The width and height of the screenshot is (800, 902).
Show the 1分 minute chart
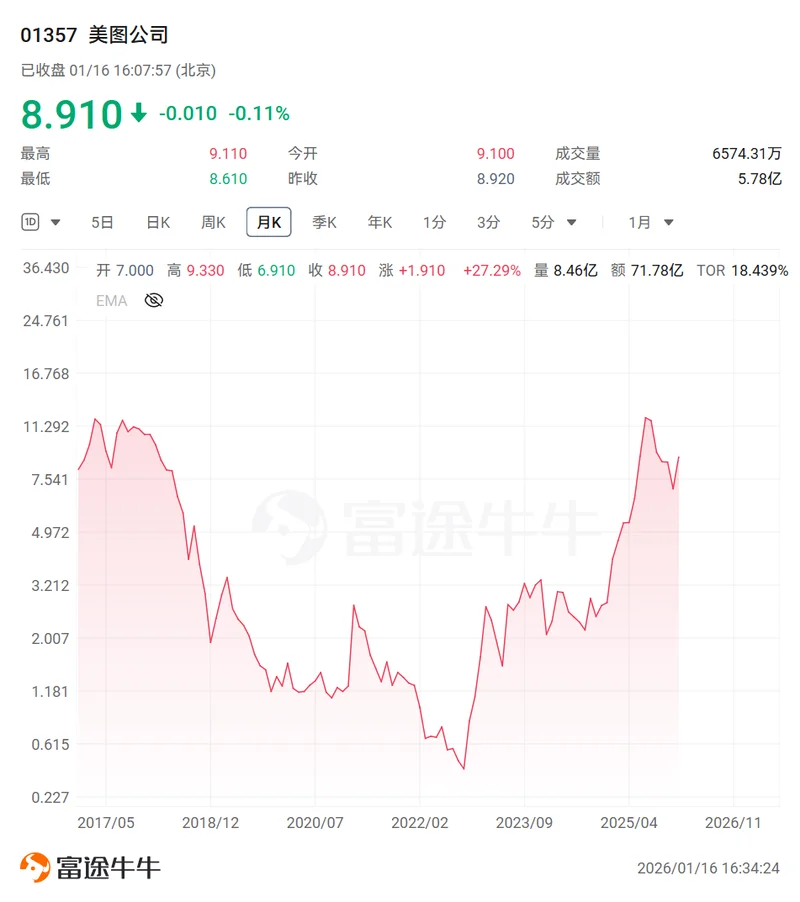point(434,222)
